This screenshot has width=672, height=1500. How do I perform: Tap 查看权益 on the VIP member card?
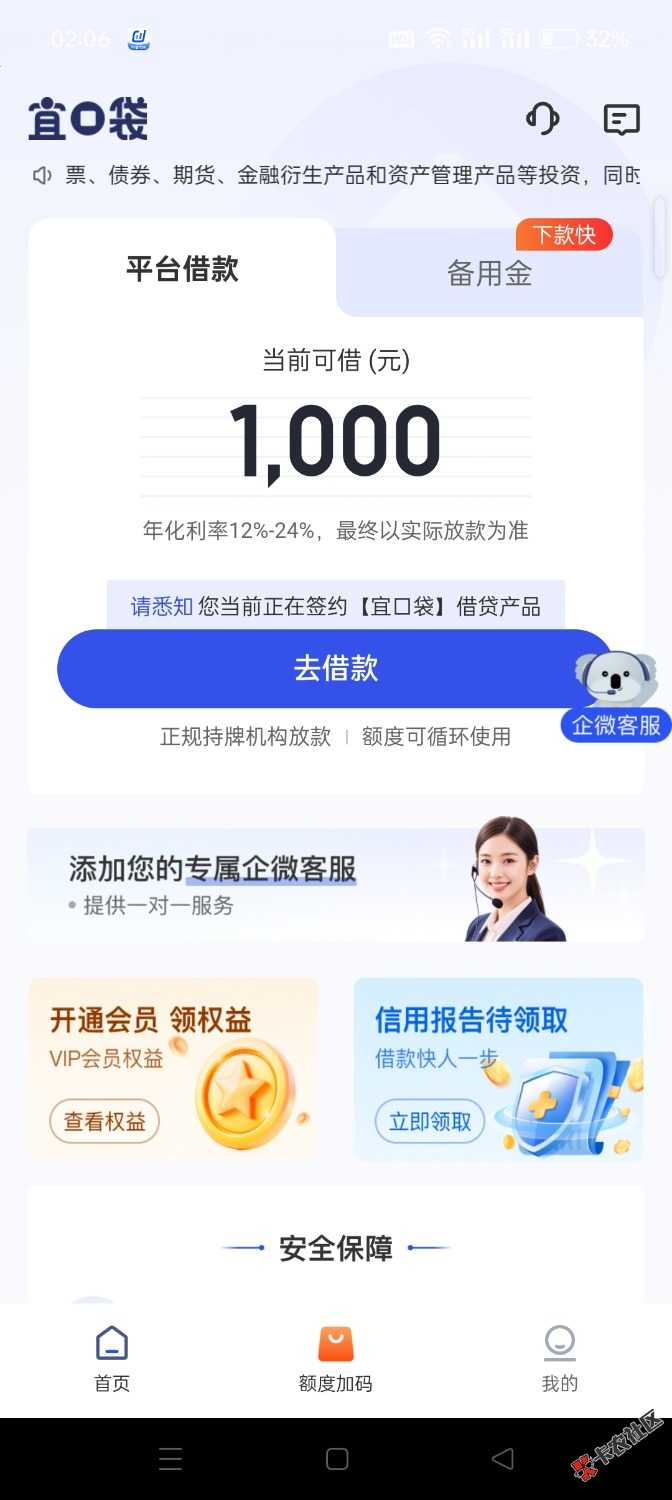pos(105,1122)
